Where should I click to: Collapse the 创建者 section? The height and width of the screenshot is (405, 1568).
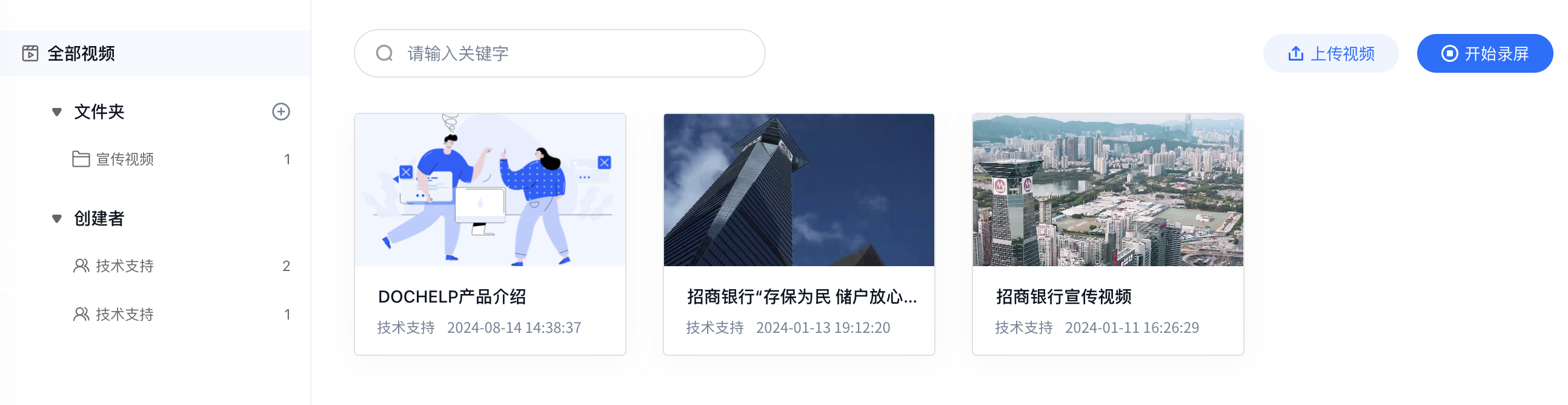[56, 219]
